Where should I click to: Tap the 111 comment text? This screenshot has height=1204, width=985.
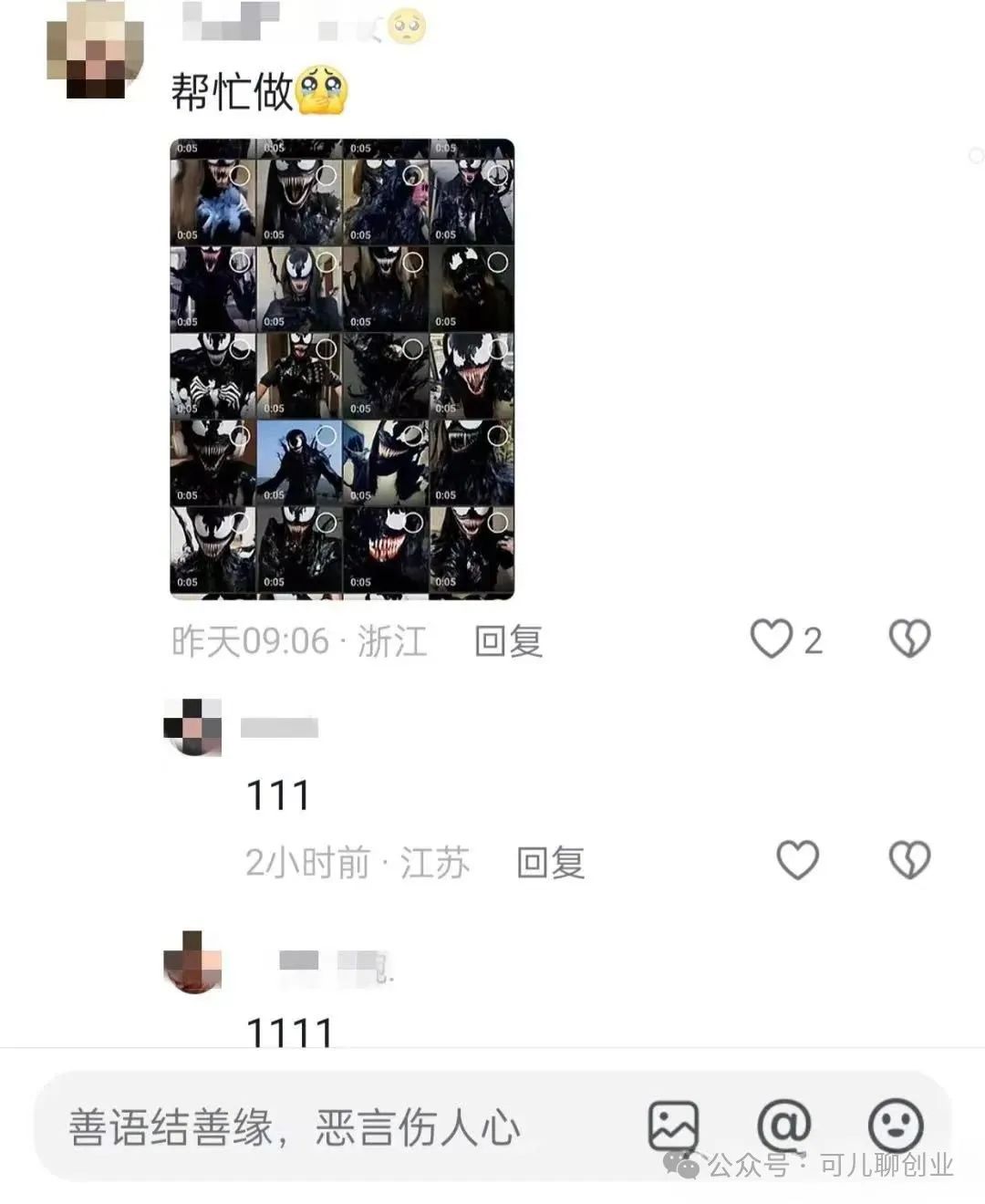click(x=278, y=794)
